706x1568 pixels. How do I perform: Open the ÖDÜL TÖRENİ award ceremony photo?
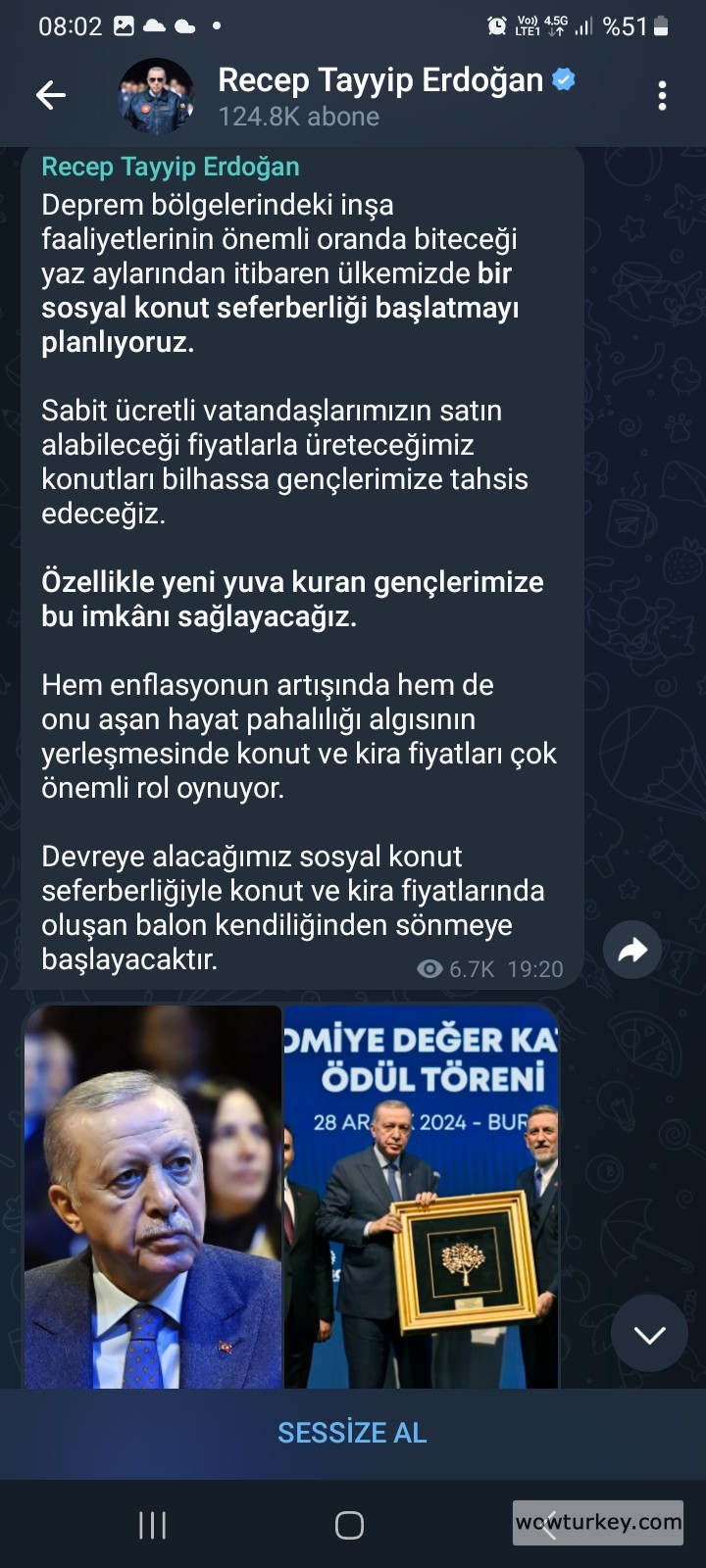(422, 1196)
